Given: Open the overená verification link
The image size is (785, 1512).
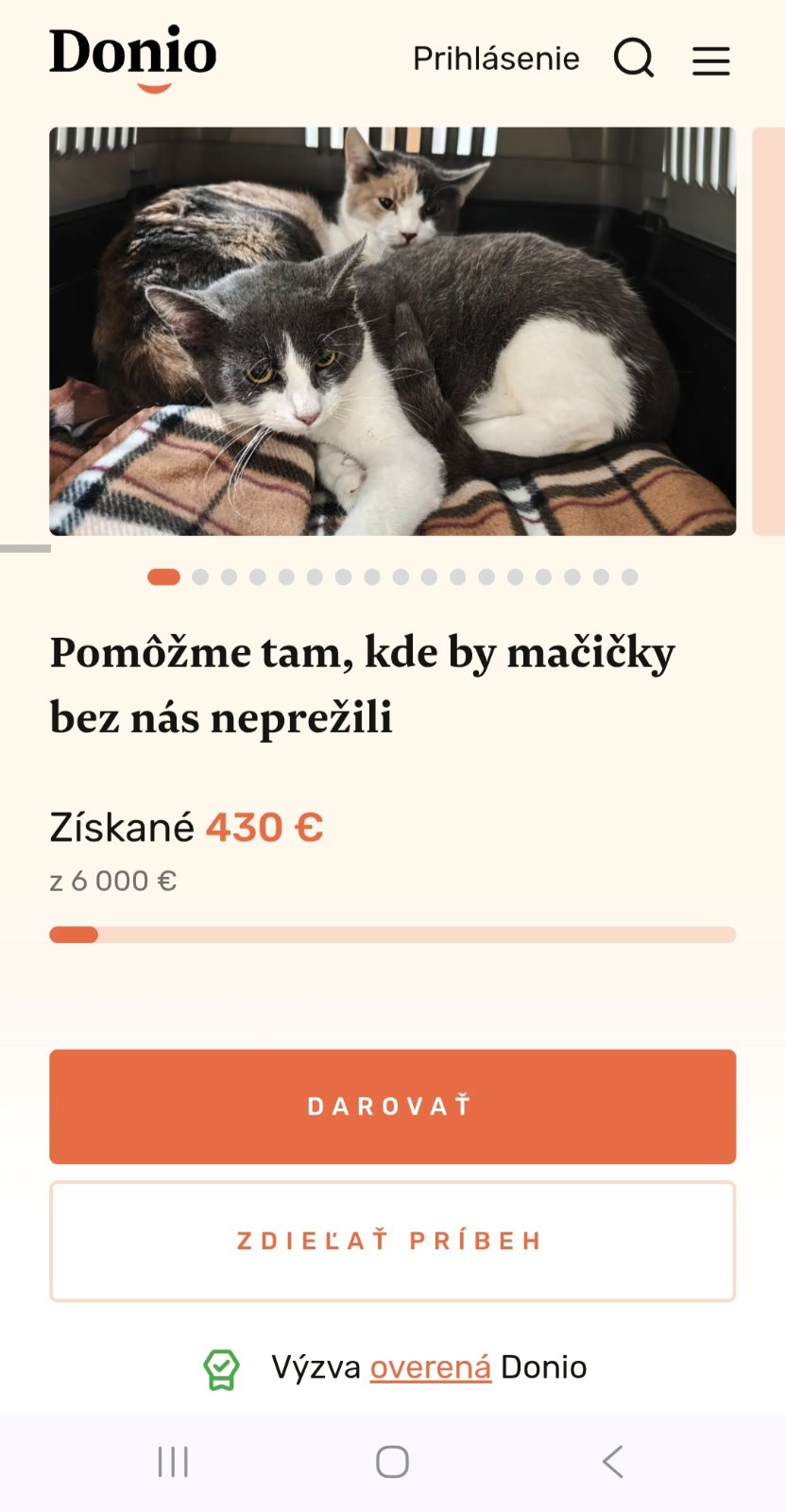Looking at the screenshot, I should click(x=430, y=1367).
